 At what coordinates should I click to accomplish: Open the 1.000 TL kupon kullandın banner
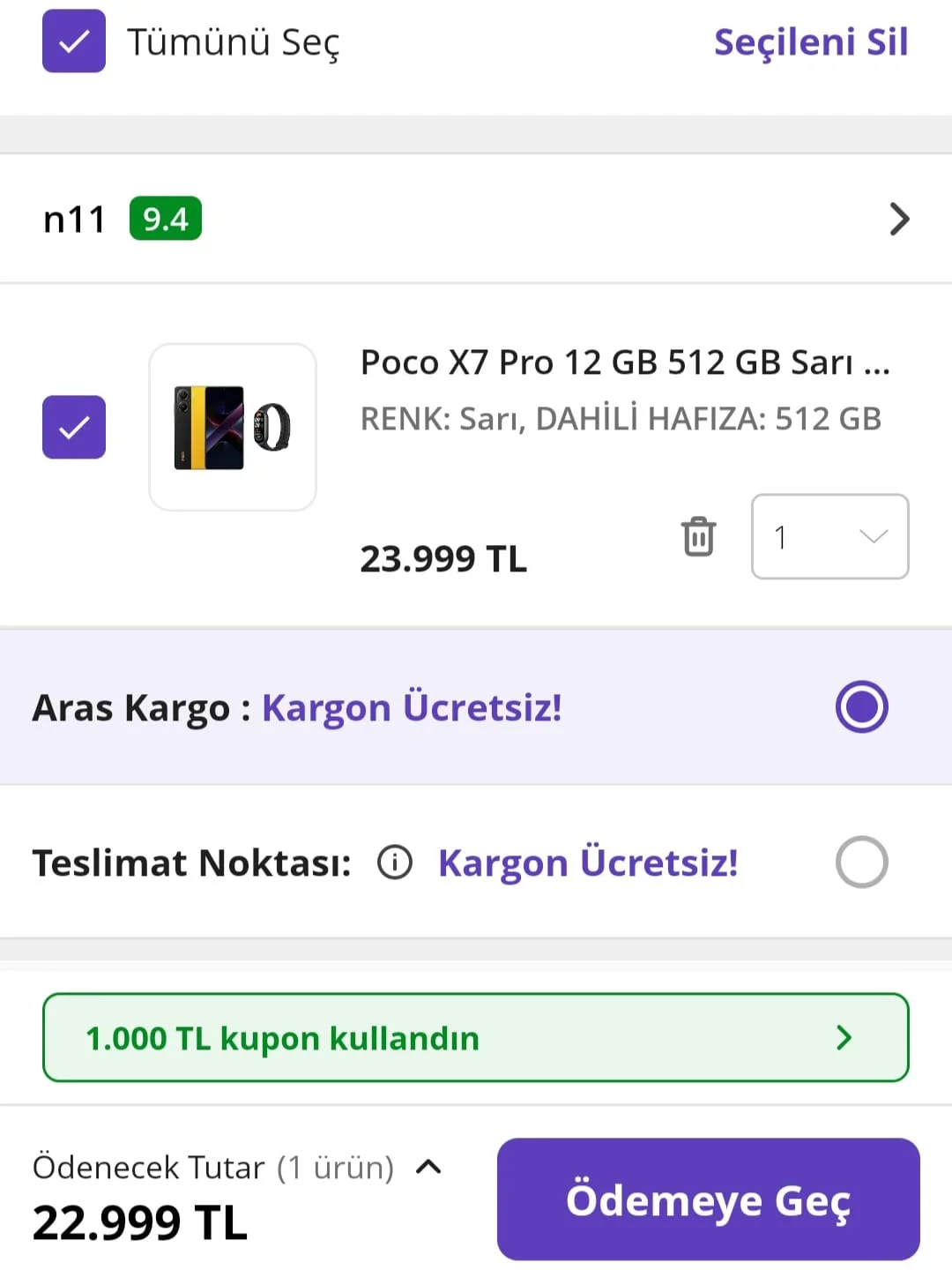[x=476, y=1037]
